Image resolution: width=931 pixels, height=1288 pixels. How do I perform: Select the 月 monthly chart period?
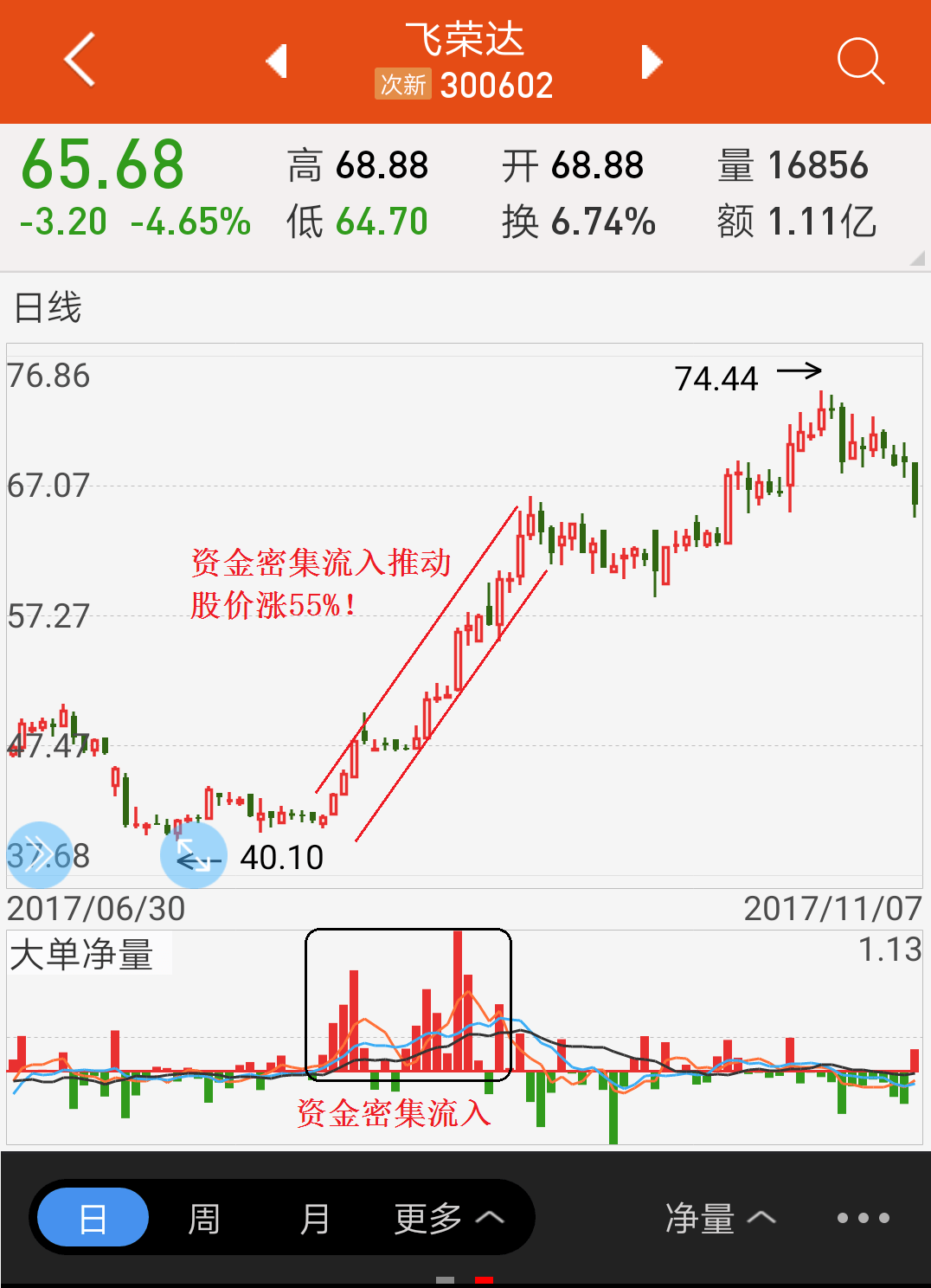pyautogui.click(x=315, y=1218)
